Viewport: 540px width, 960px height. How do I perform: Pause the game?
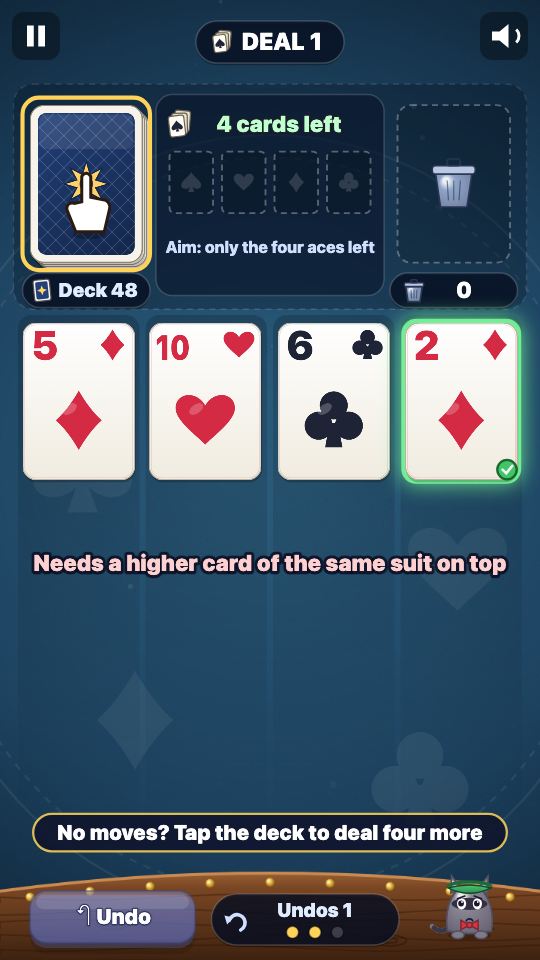36,36
